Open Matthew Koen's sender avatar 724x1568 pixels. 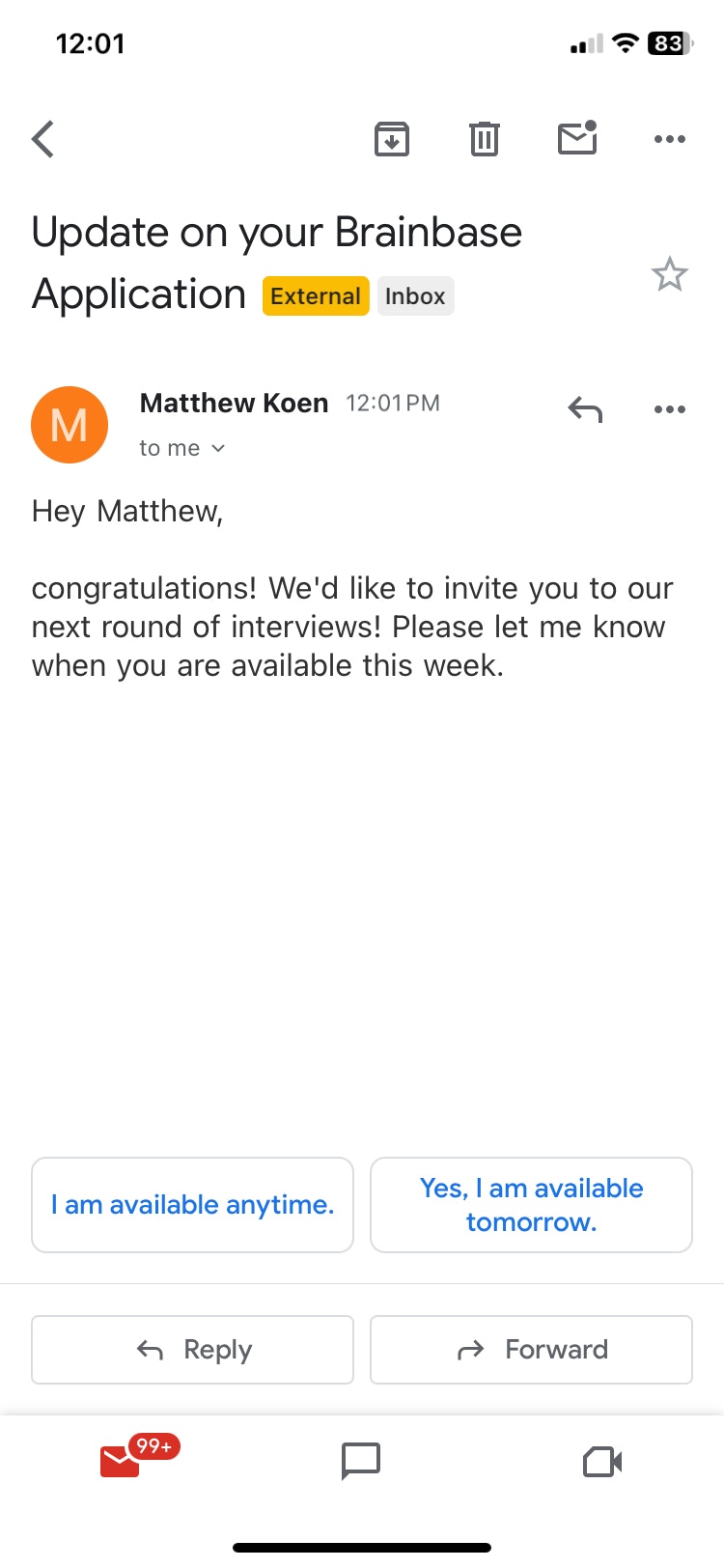pos(70,425)
